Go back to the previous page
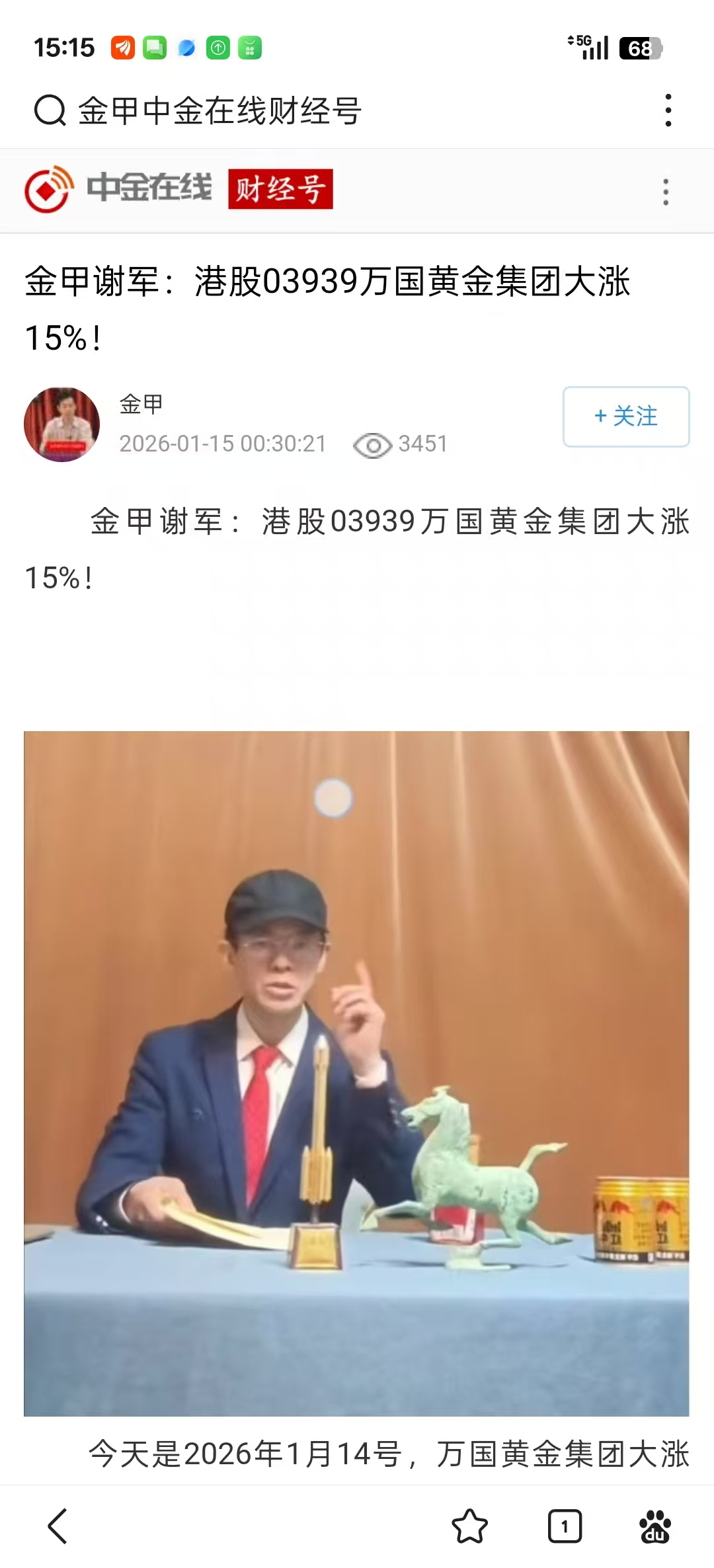The width and height of the screenshot is (714, 1568). [58, 1526]
